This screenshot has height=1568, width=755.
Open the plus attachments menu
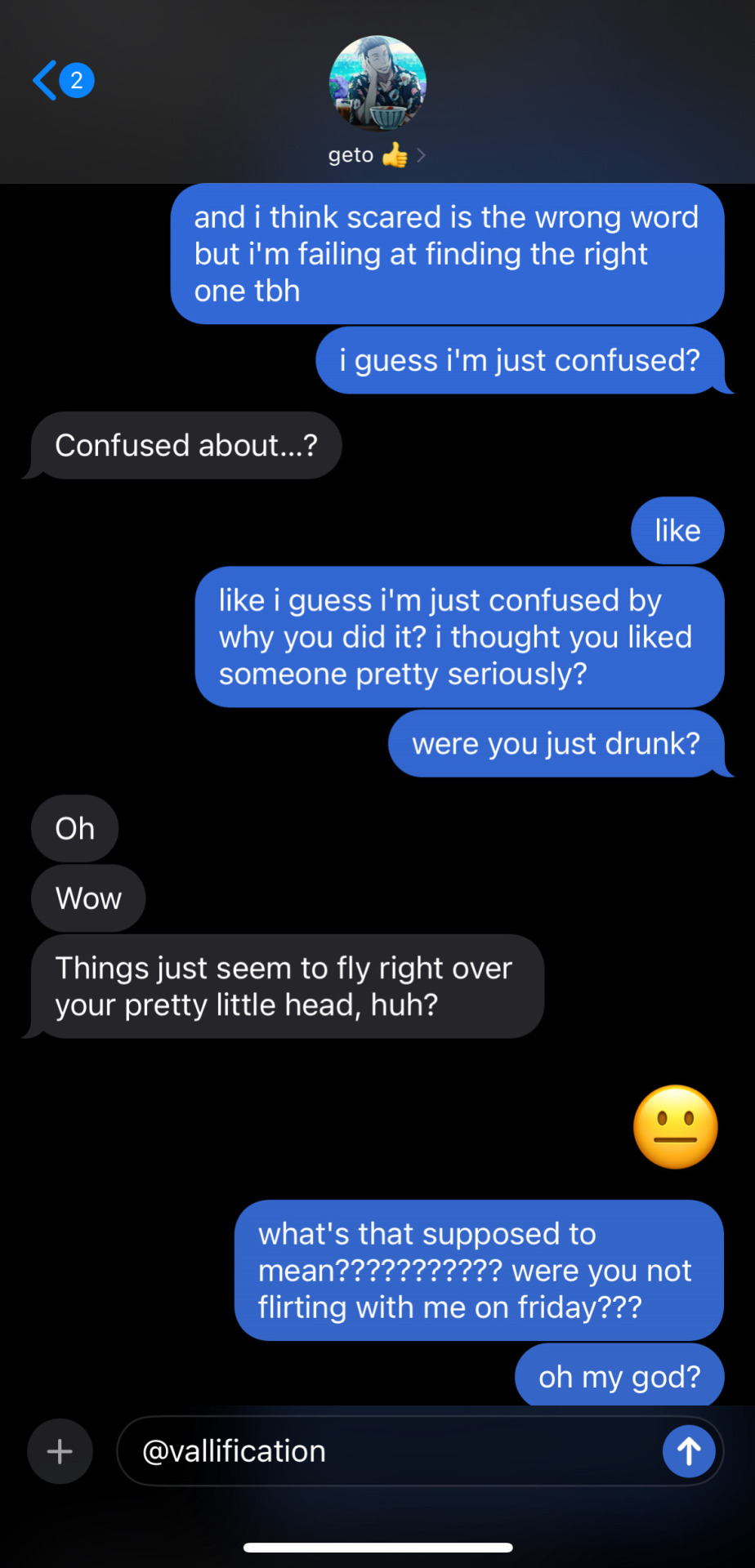point(60,1451)
